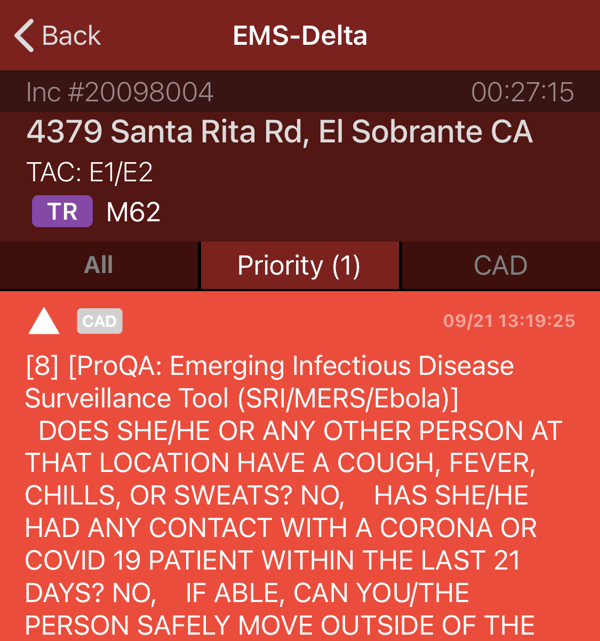Go back from the EMS-Delta incident

(x=57, y=36)
